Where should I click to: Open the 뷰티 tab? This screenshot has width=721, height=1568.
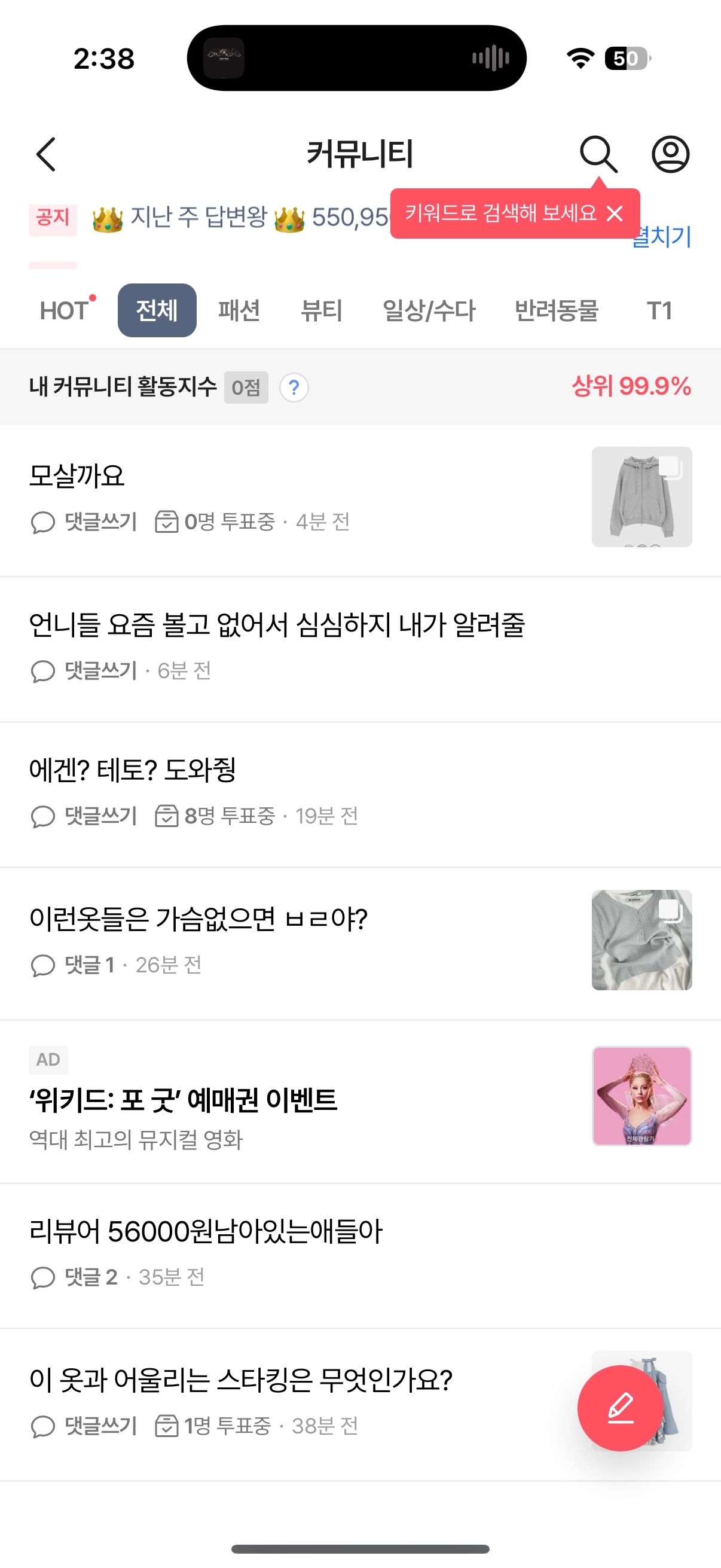321,310
